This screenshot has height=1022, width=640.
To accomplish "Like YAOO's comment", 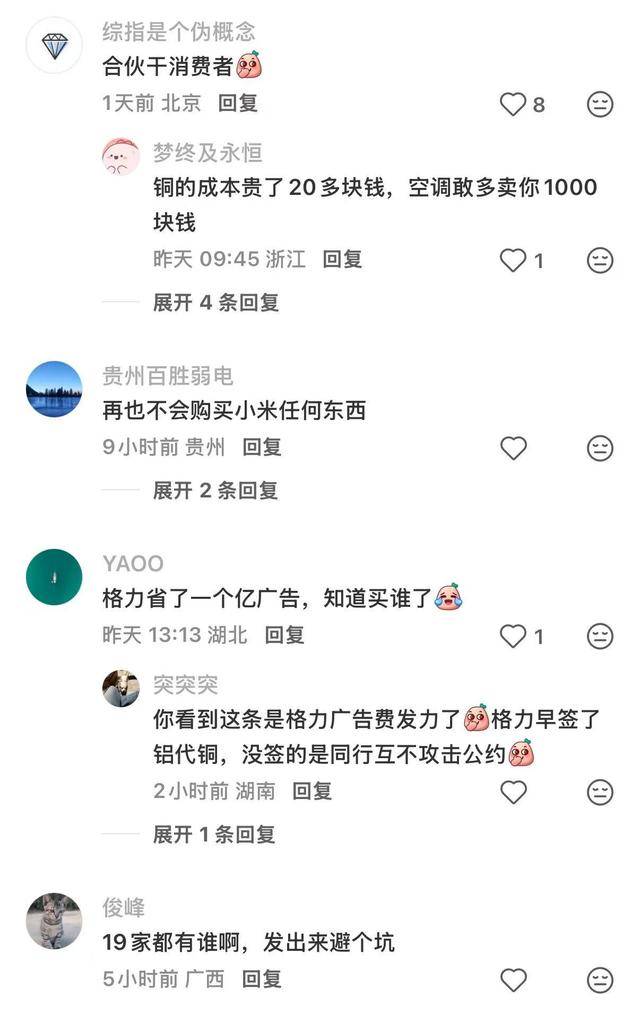I will click(513, 636).
